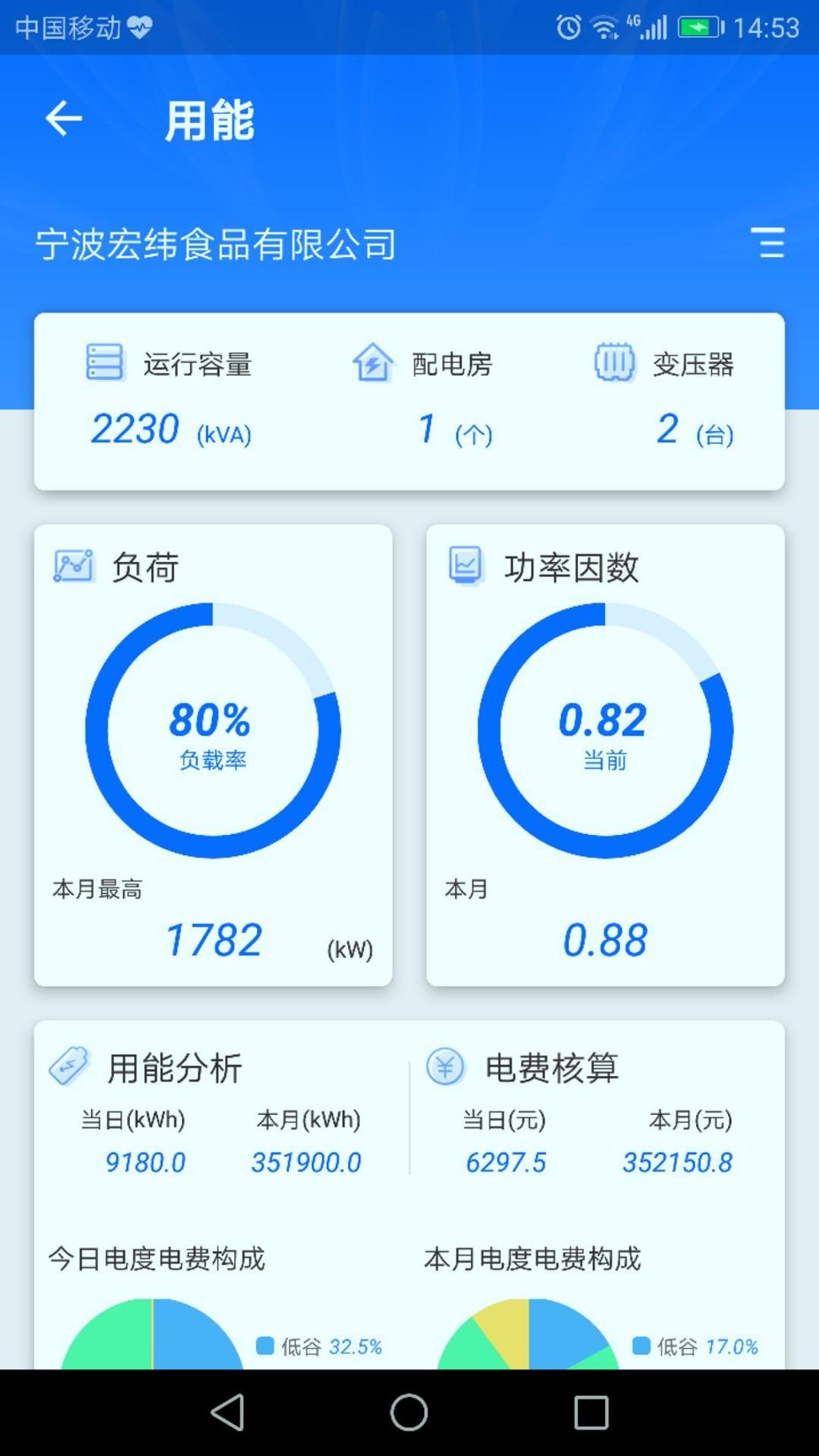819x1456 pixels.
Task: Select the 本月最高 1782 kW value
Action: pyautogui.click(x=215, y=938)
